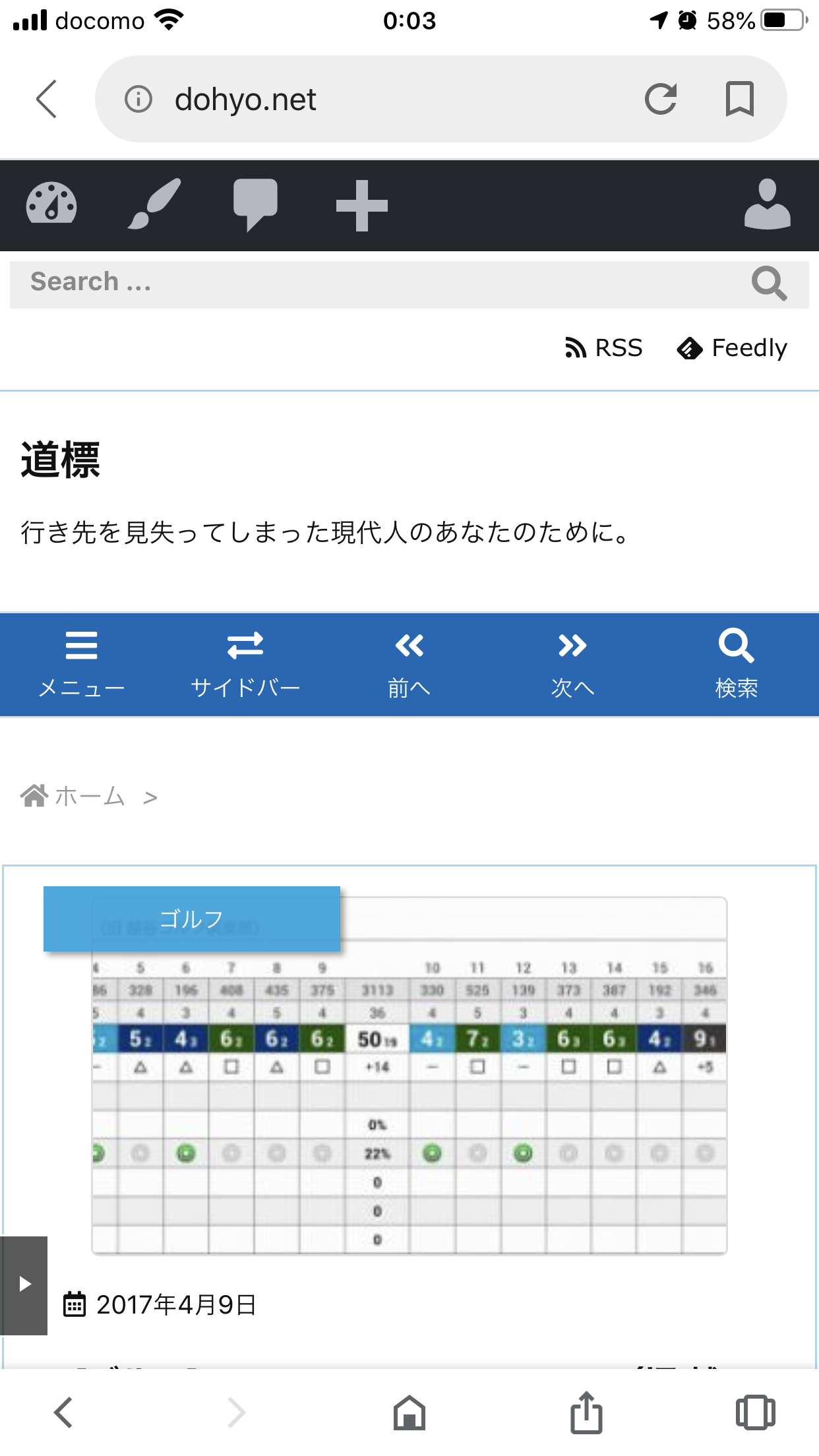Show the サイドバー panel

tap(245, 665)
